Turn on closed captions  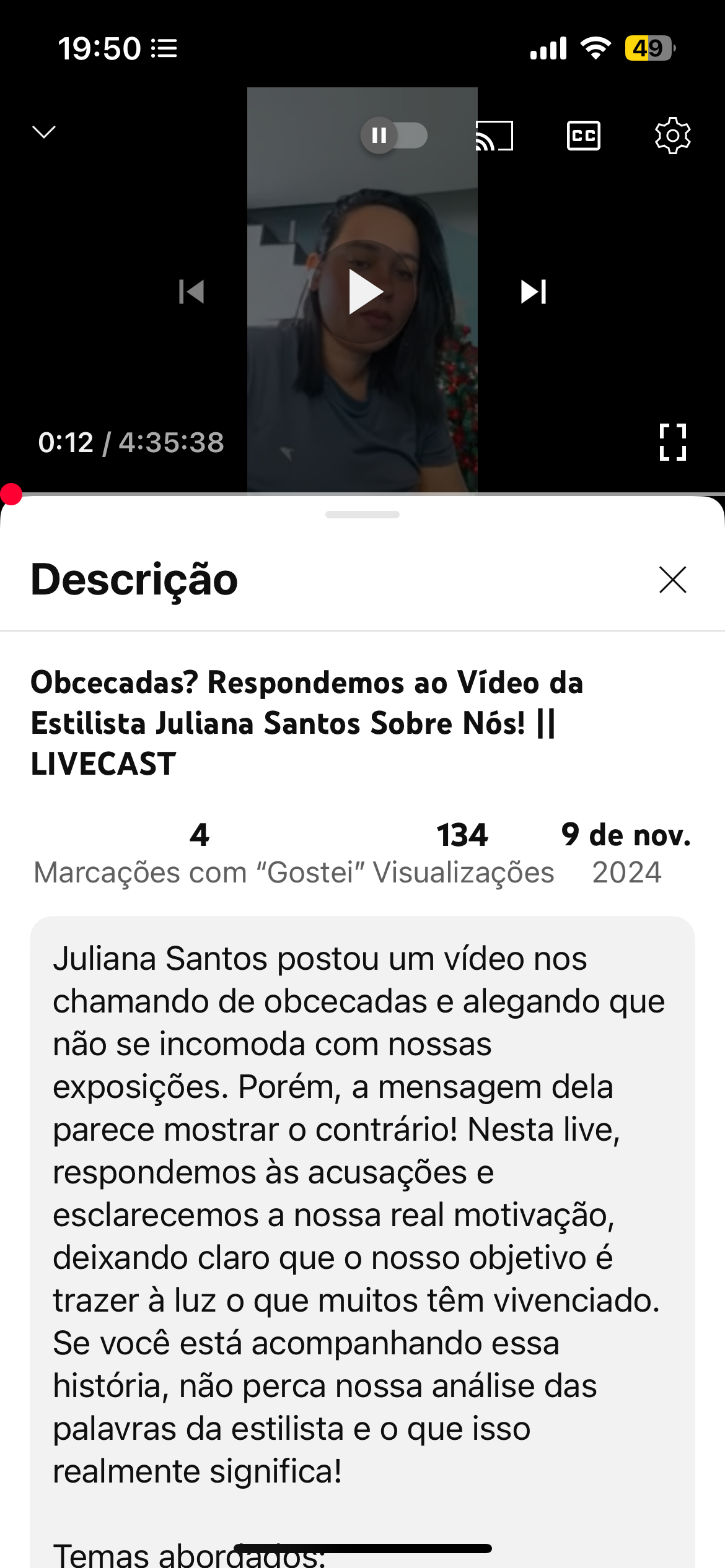tap(583, 136)
